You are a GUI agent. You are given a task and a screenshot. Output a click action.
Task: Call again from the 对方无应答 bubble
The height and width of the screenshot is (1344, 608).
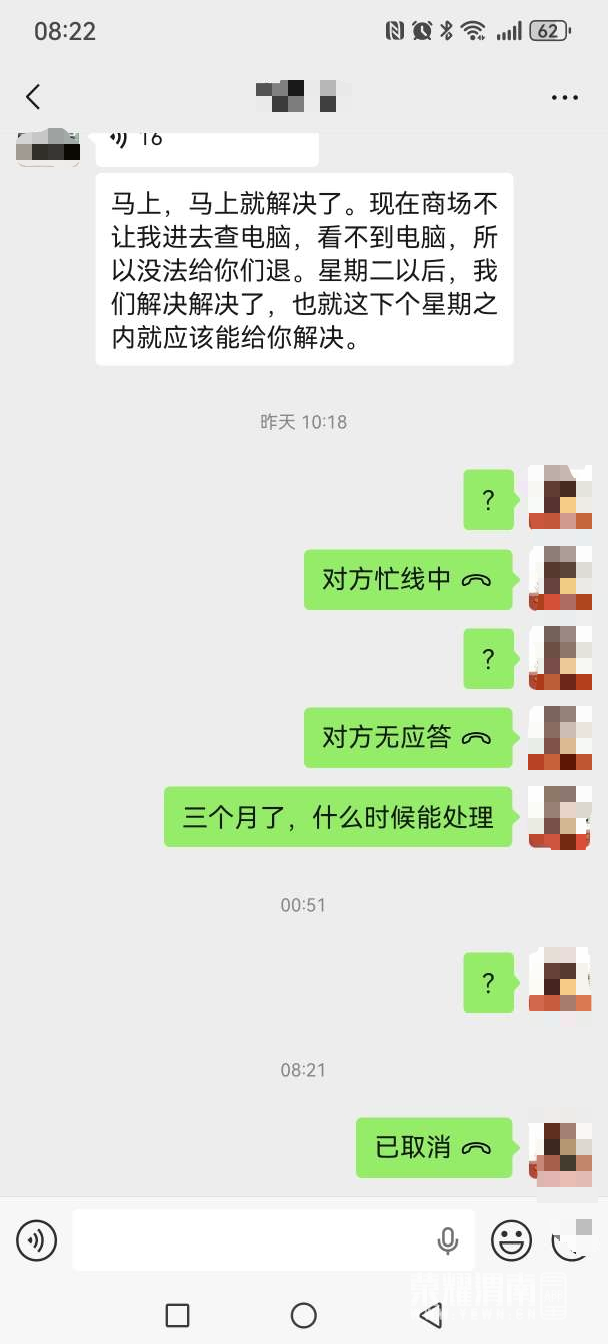(x=408, y=738)
